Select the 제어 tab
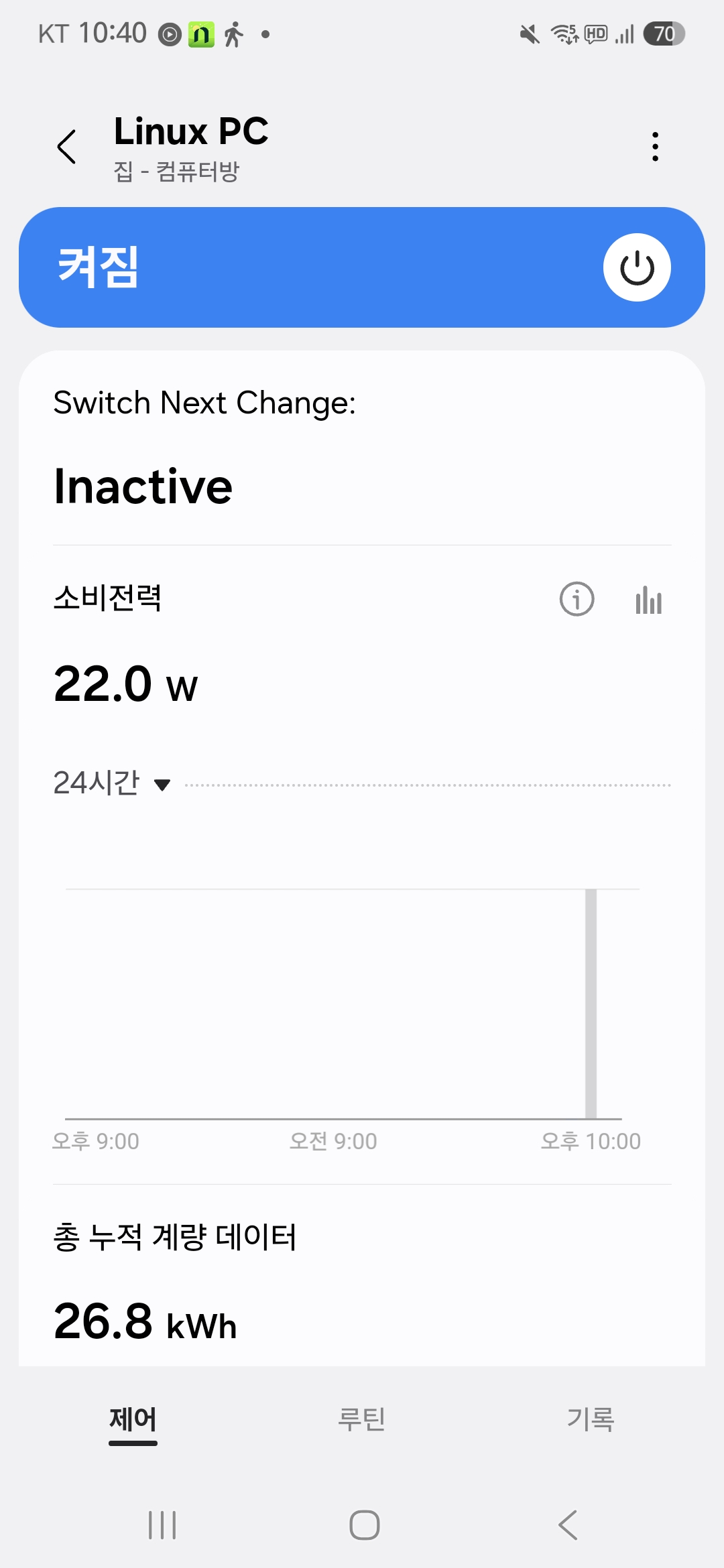Image resolution: width=724 pixels, height=1568 pixels. coord(133,1420)
